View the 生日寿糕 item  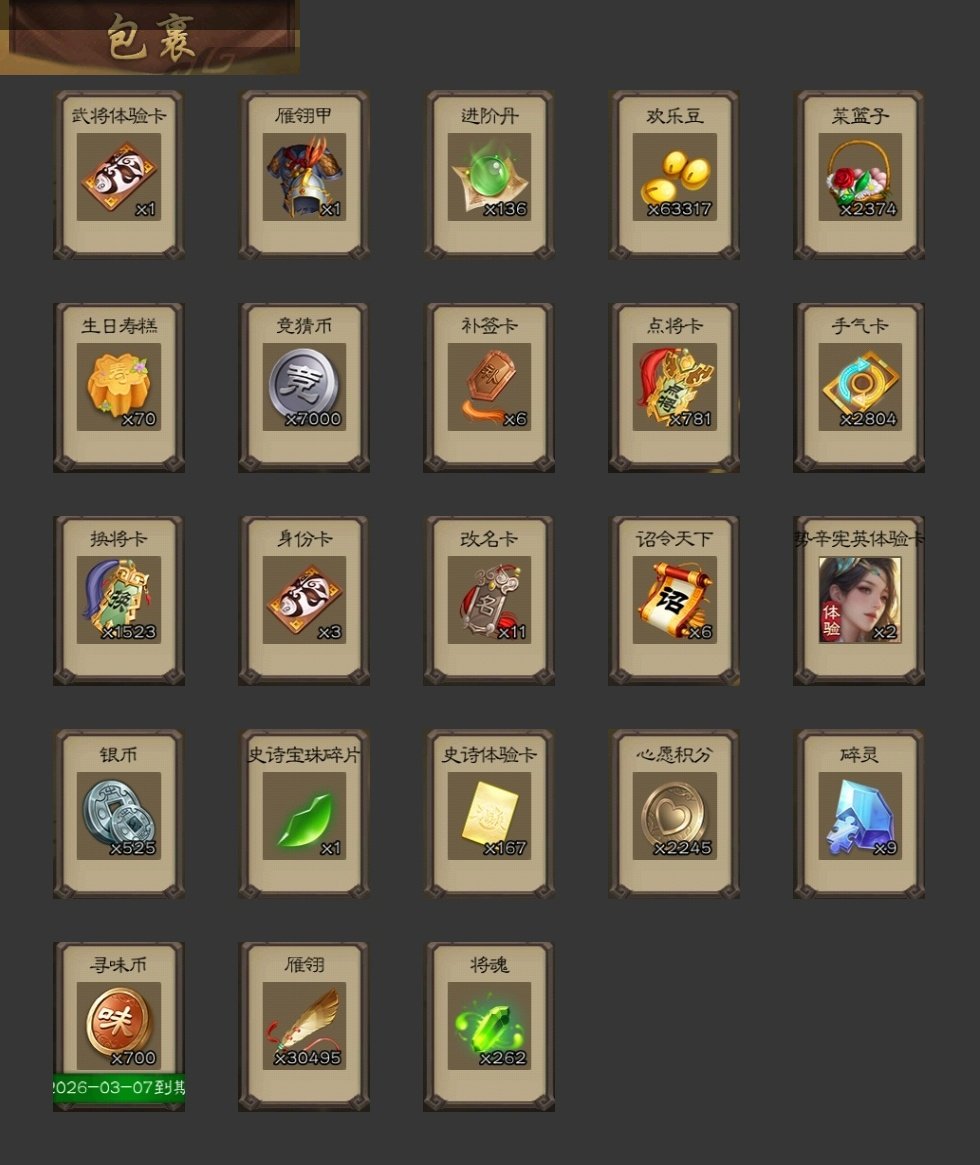119,388
